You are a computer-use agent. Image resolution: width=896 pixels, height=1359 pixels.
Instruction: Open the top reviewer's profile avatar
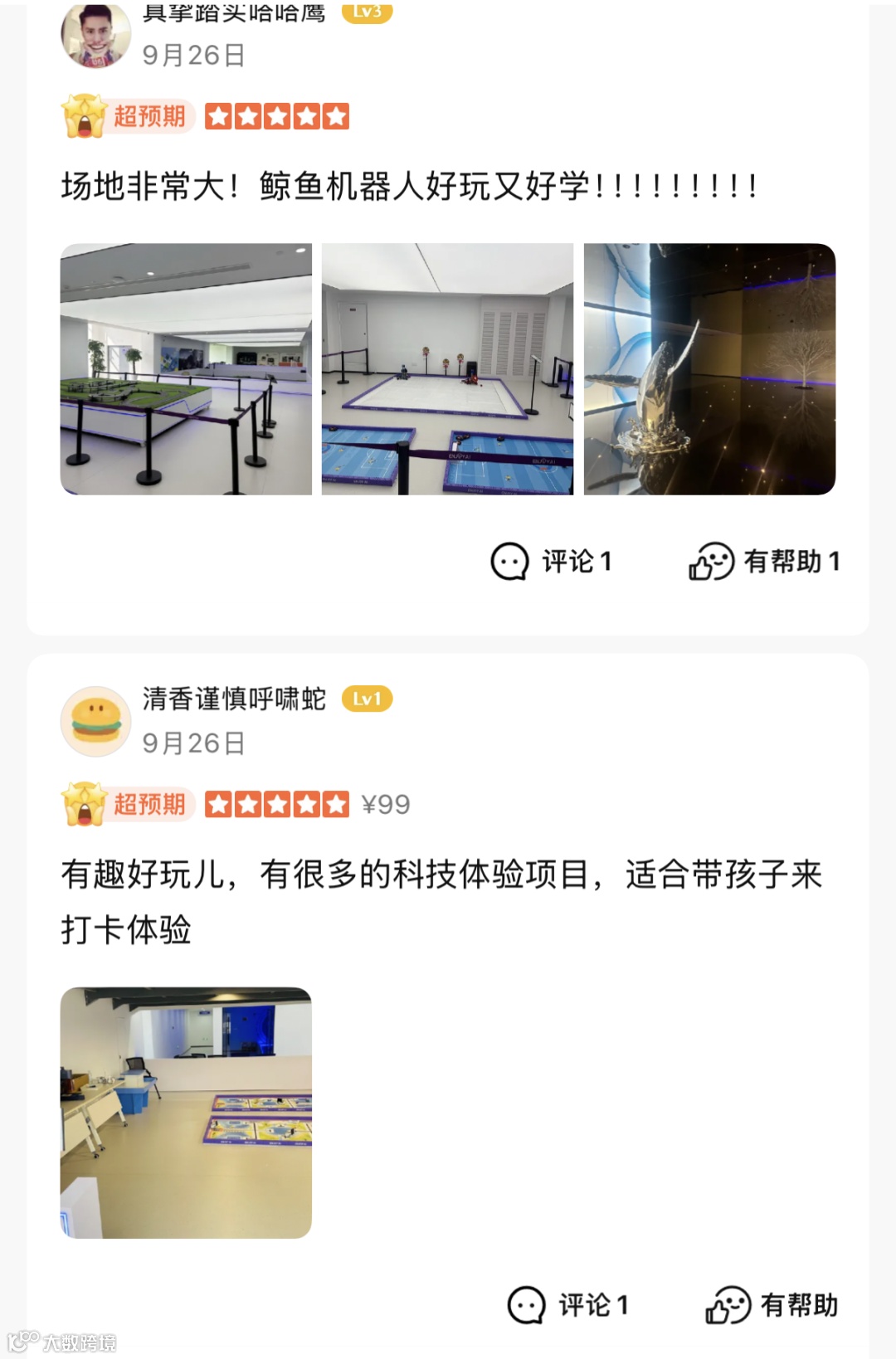pos(95,35)
